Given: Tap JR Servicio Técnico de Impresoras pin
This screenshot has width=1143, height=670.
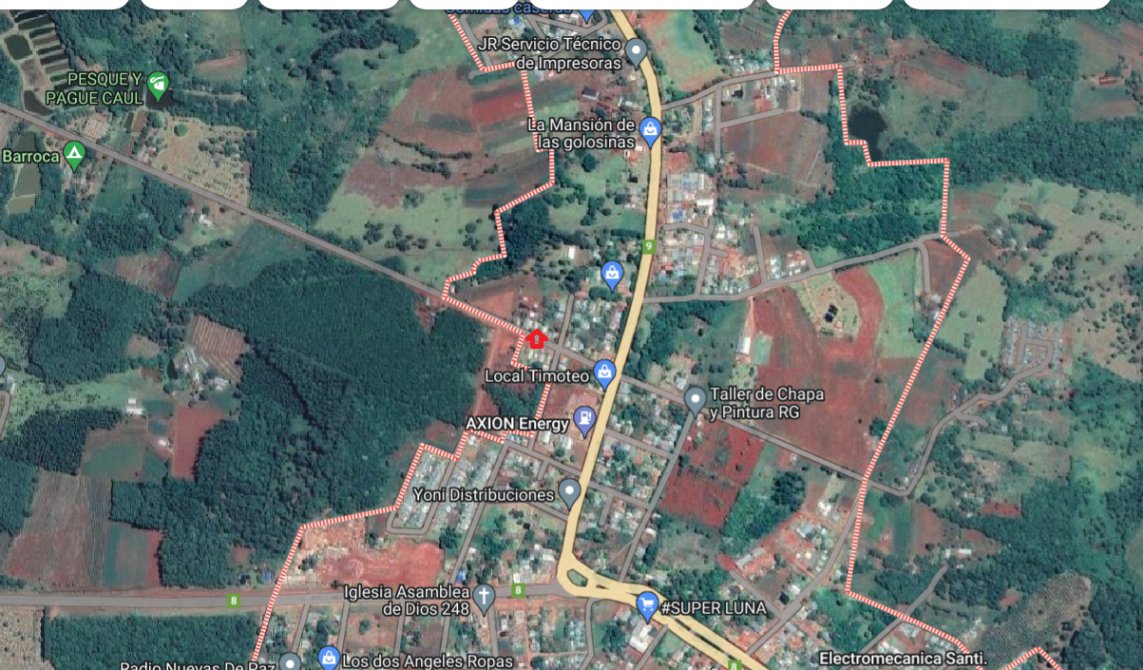Looking at the screenshot, I should click(636, 51).
